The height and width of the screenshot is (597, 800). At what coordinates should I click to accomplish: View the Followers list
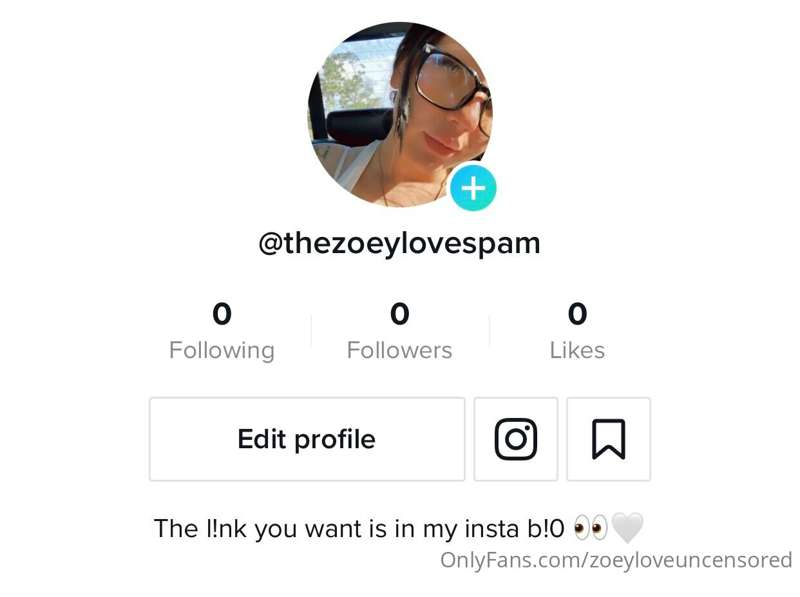tap(399, 331)
